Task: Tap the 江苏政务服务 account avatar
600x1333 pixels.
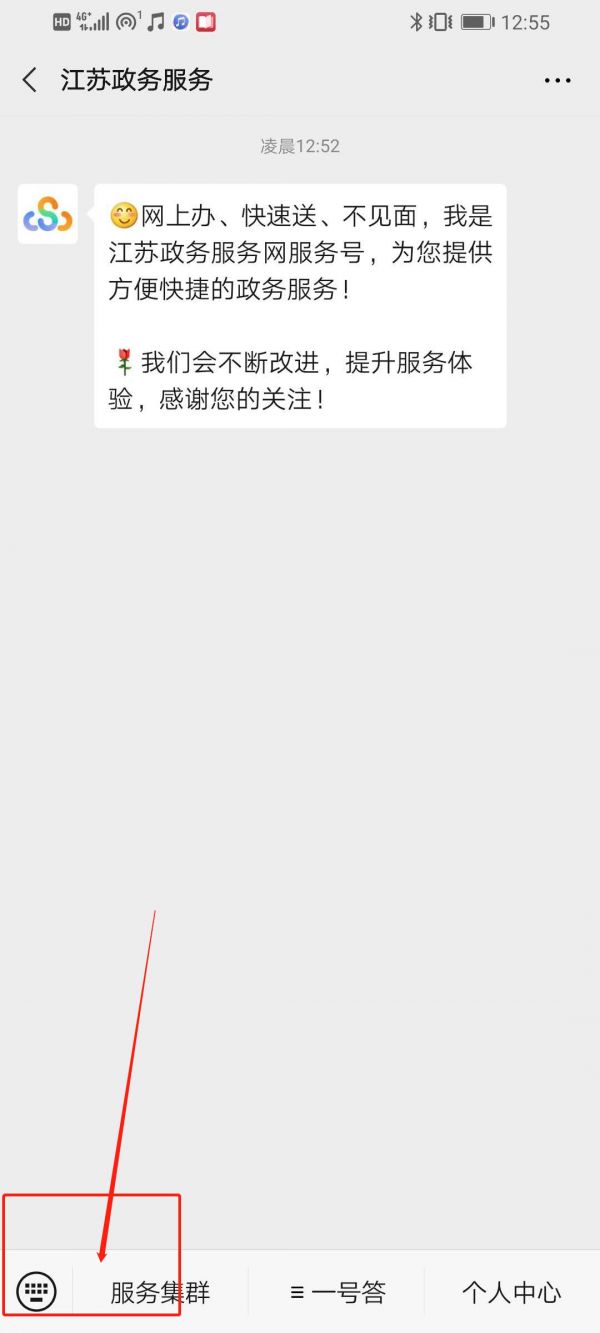Action: [48, 214]
